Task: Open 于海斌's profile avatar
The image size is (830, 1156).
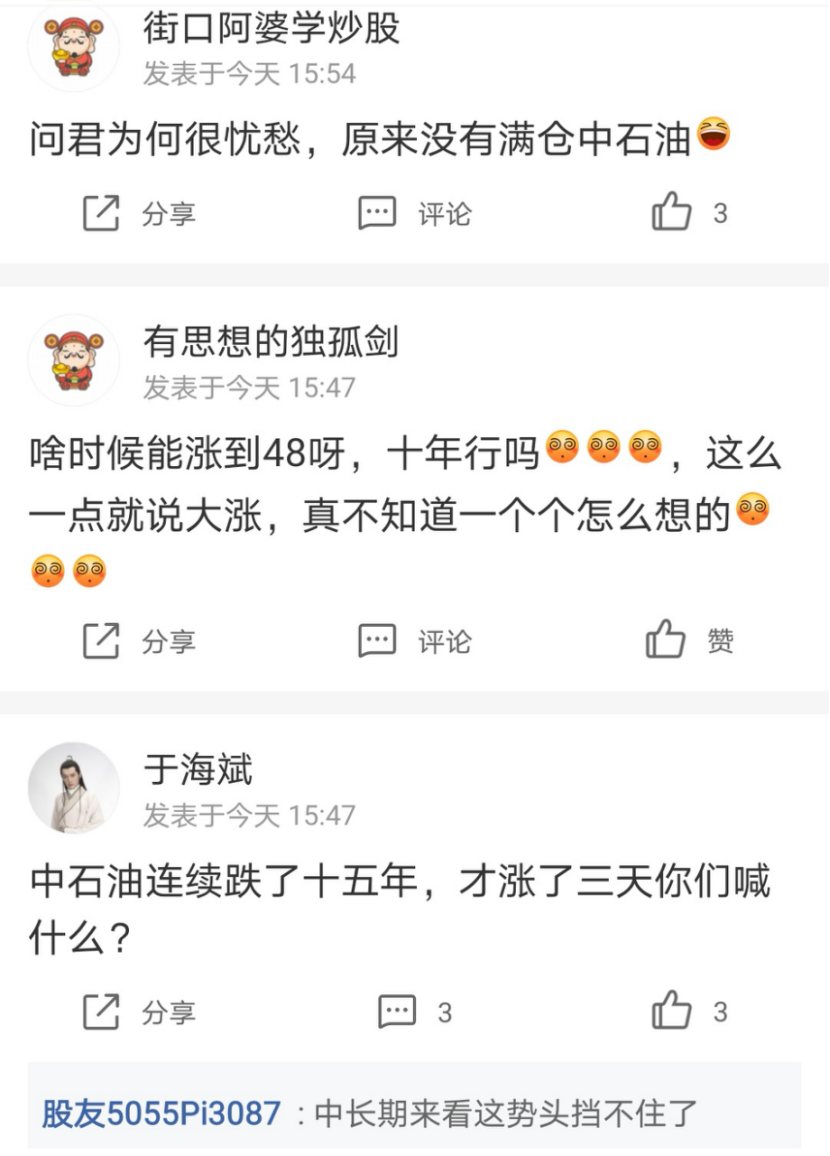Action: [x=73, y=787]
